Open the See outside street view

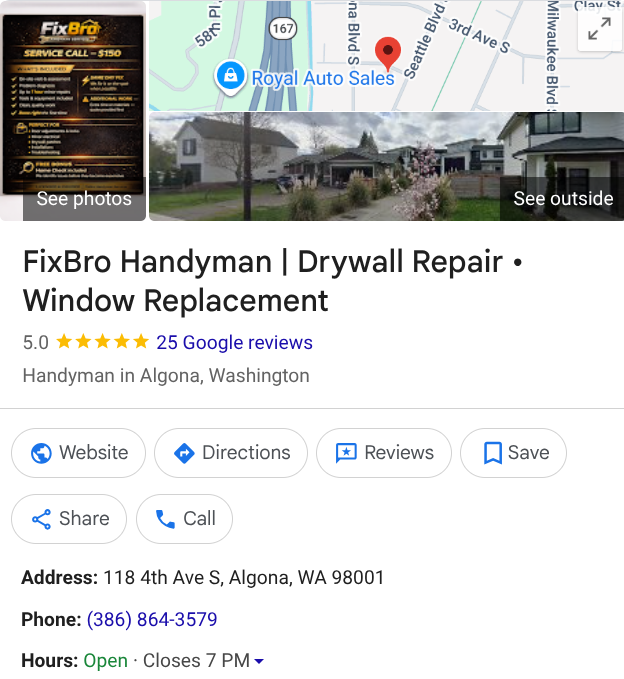(386, 166)
